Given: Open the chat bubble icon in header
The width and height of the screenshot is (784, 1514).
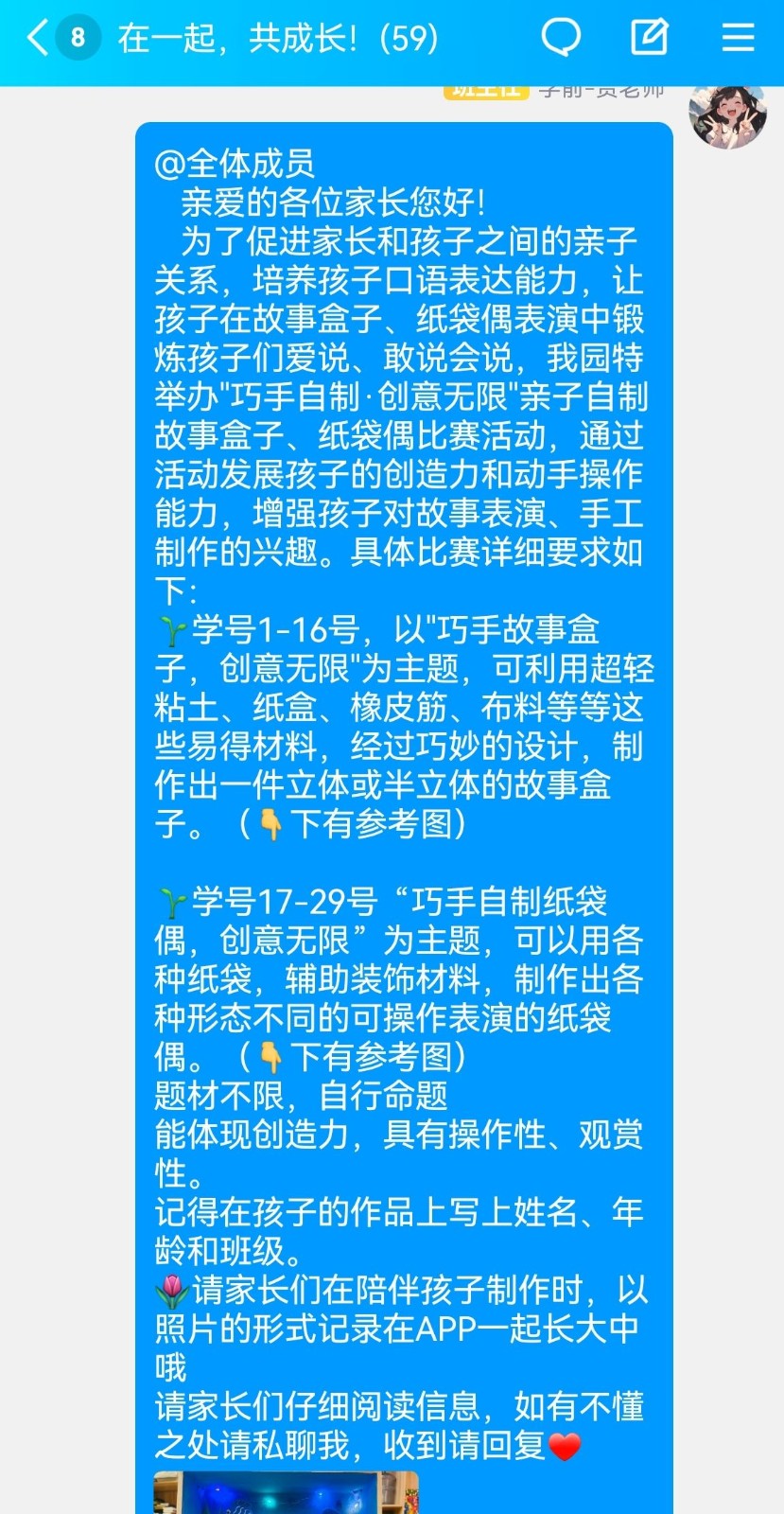Looking at the screenshot, I should click(561, 38).
